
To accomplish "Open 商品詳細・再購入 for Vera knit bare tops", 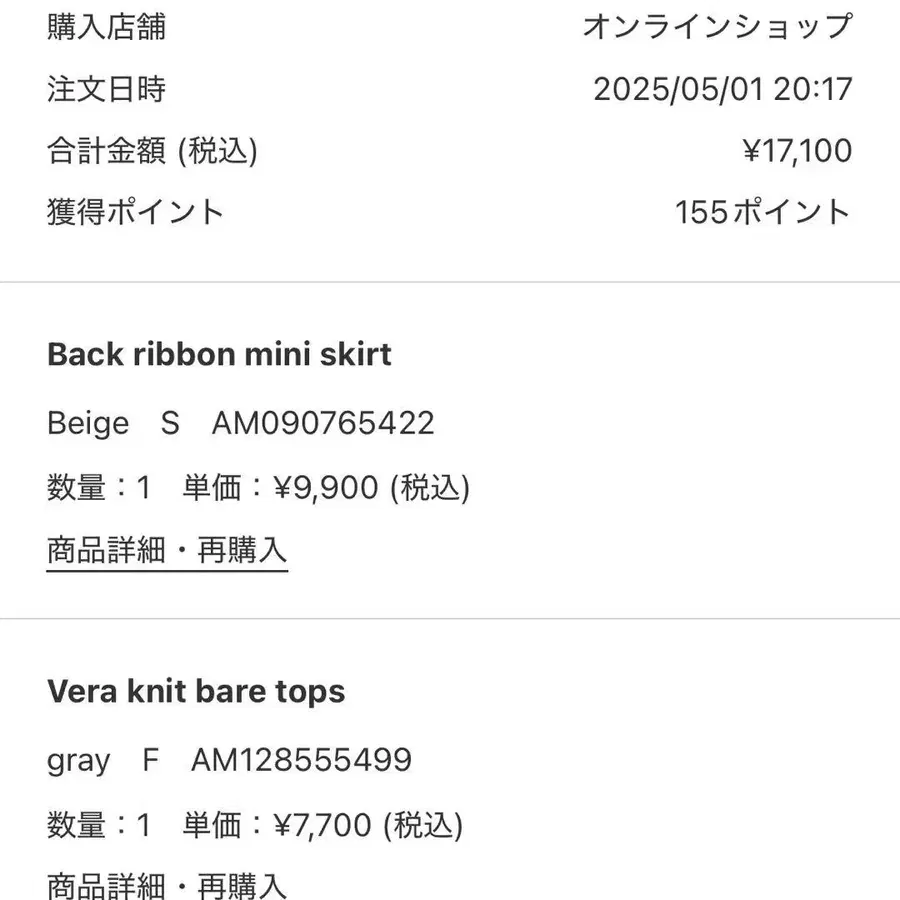I will coord(167,885).
